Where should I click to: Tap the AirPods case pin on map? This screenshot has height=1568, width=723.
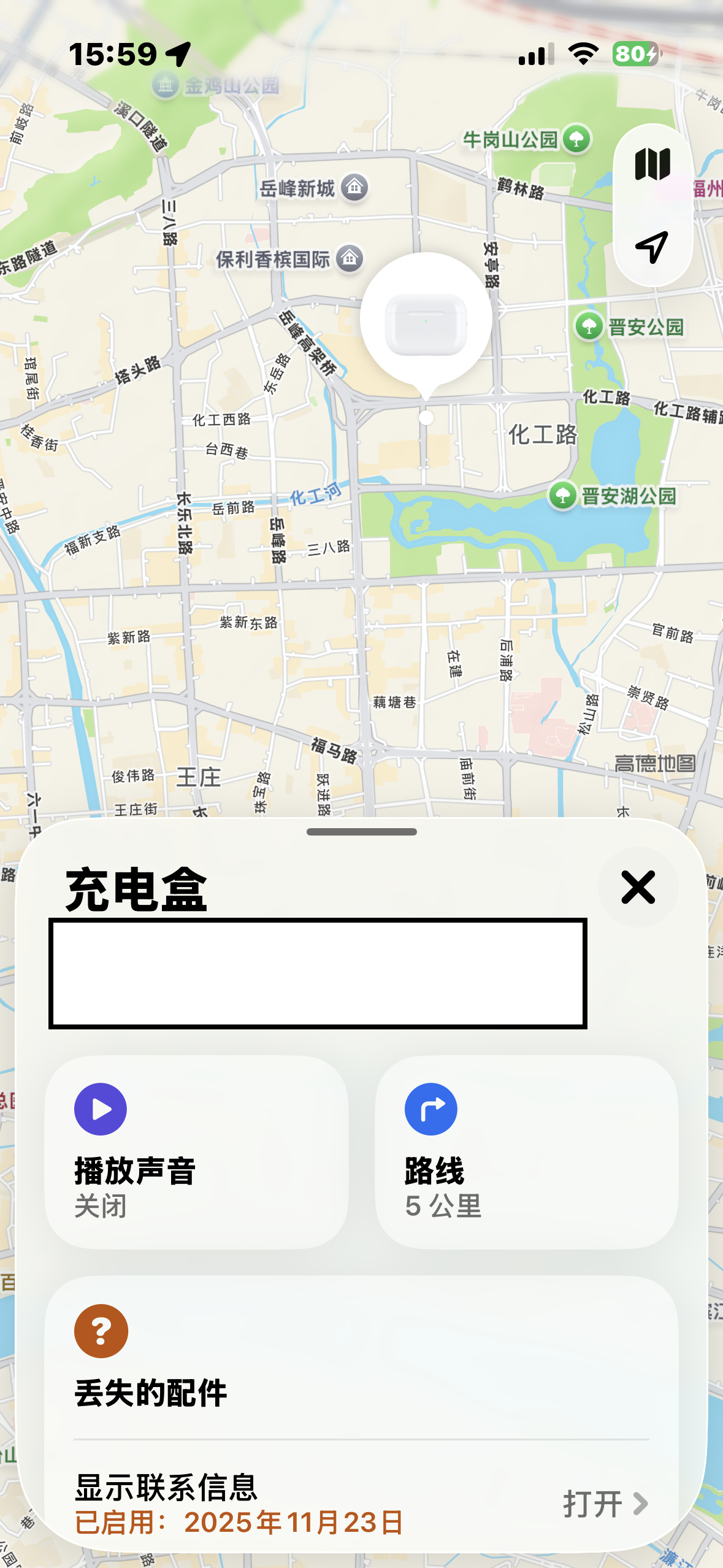click(x=426, y=321)
